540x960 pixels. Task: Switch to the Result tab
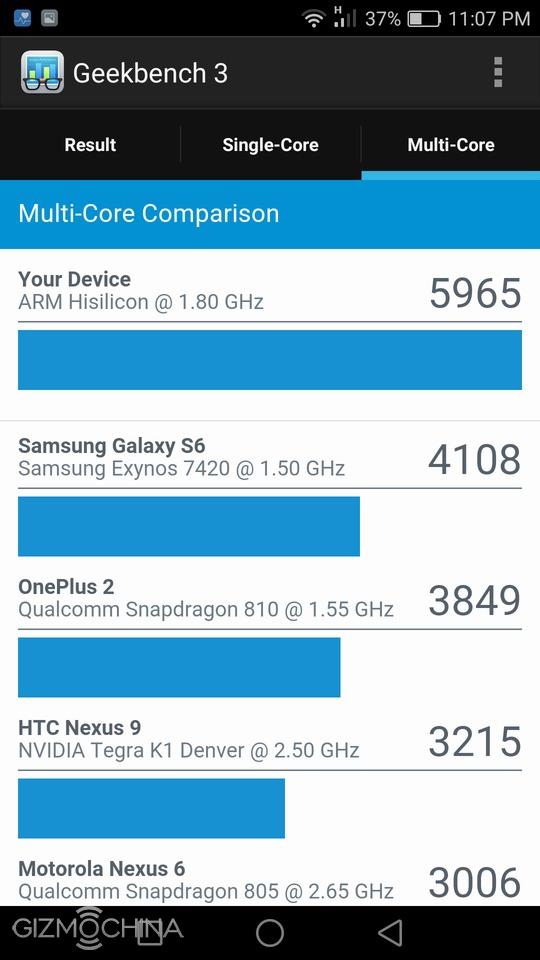coord(90,145)
